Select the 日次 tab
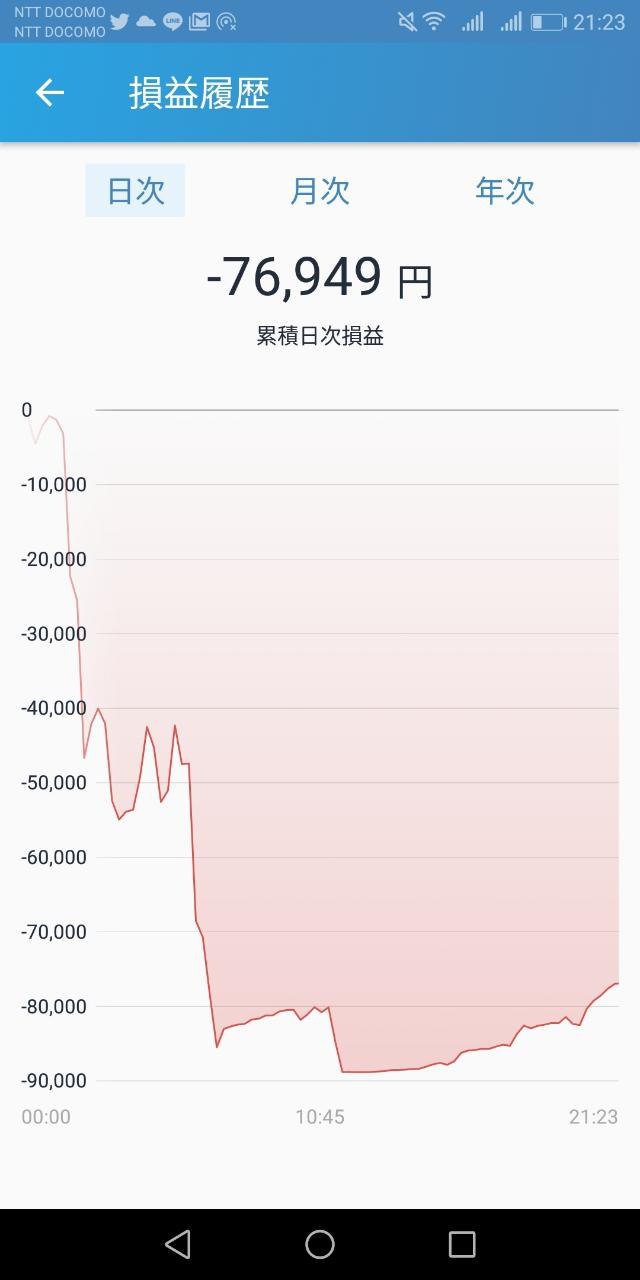The height and width of the screenshot is (1280, 640). click(135, 190)
